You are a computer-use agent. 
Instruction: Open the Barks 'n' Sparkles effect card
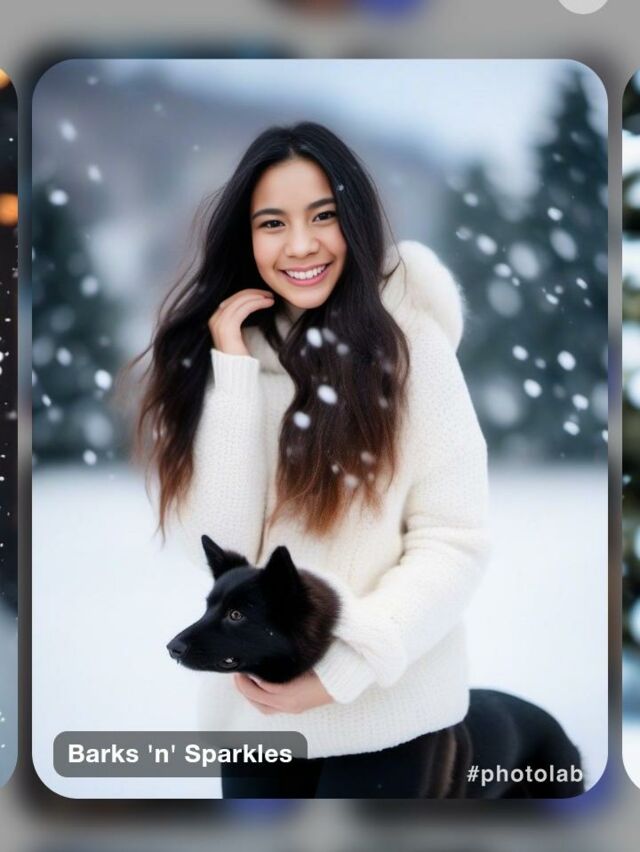click(x=320, y=430)
